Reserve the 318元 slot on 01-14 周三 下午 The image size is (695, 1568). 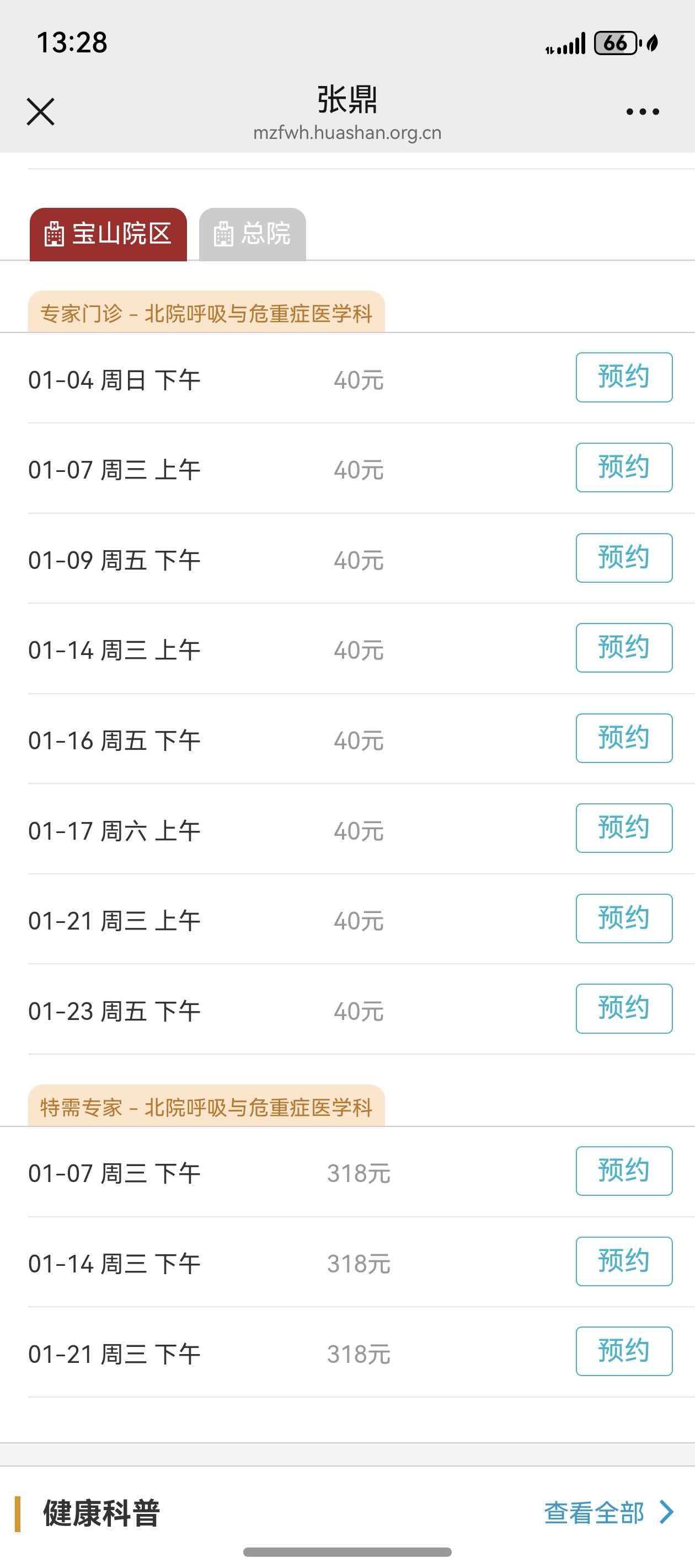624,1261
